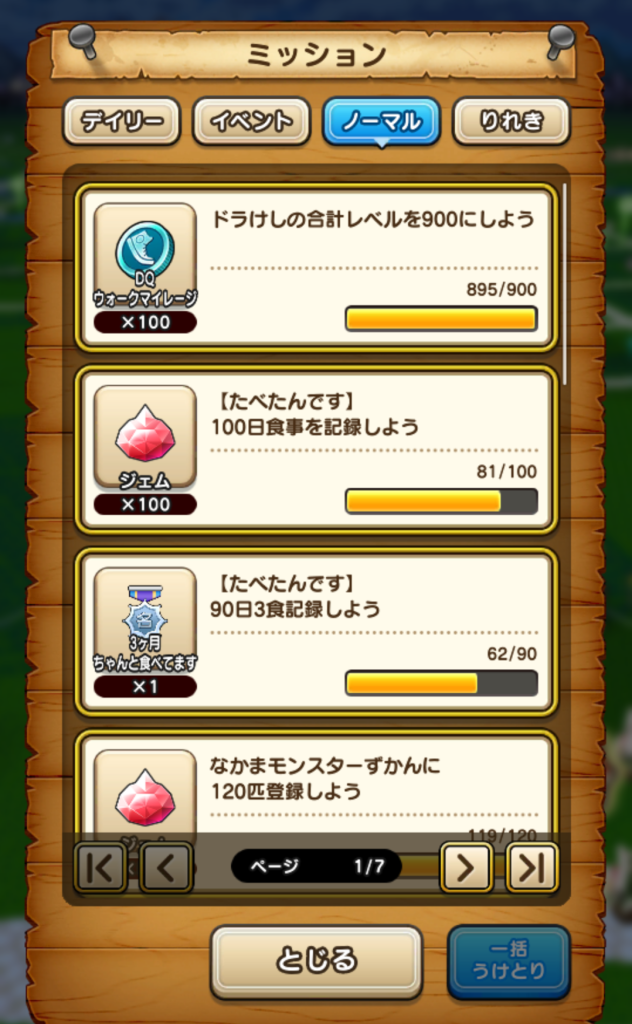Image resolution: width=632 pixels, height=1024 pixels.
Task: Switch to the イベント tab
Action: click(251, 122)
